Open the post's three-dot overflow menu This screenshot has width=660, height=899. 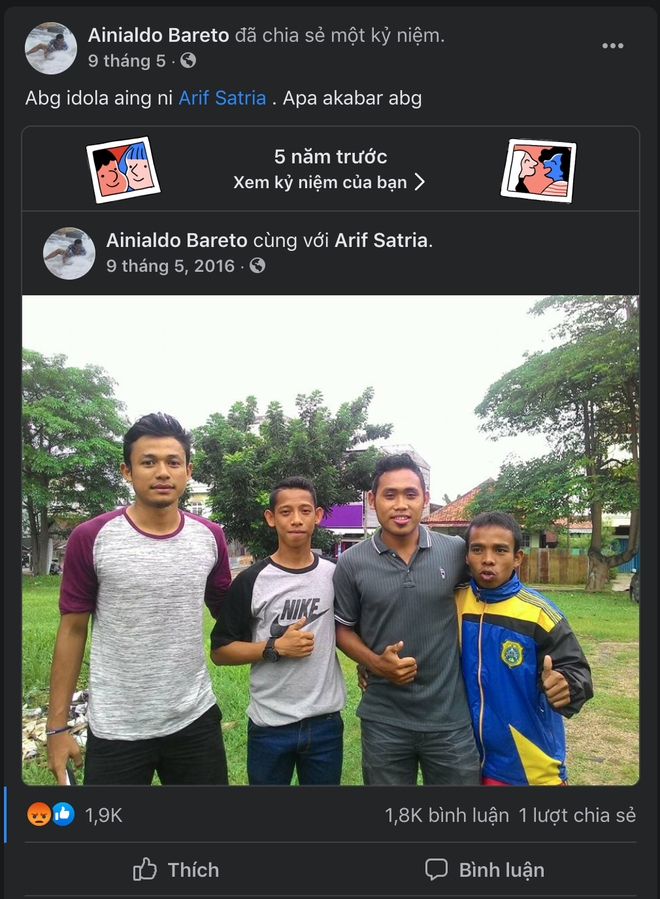point(612,46)
